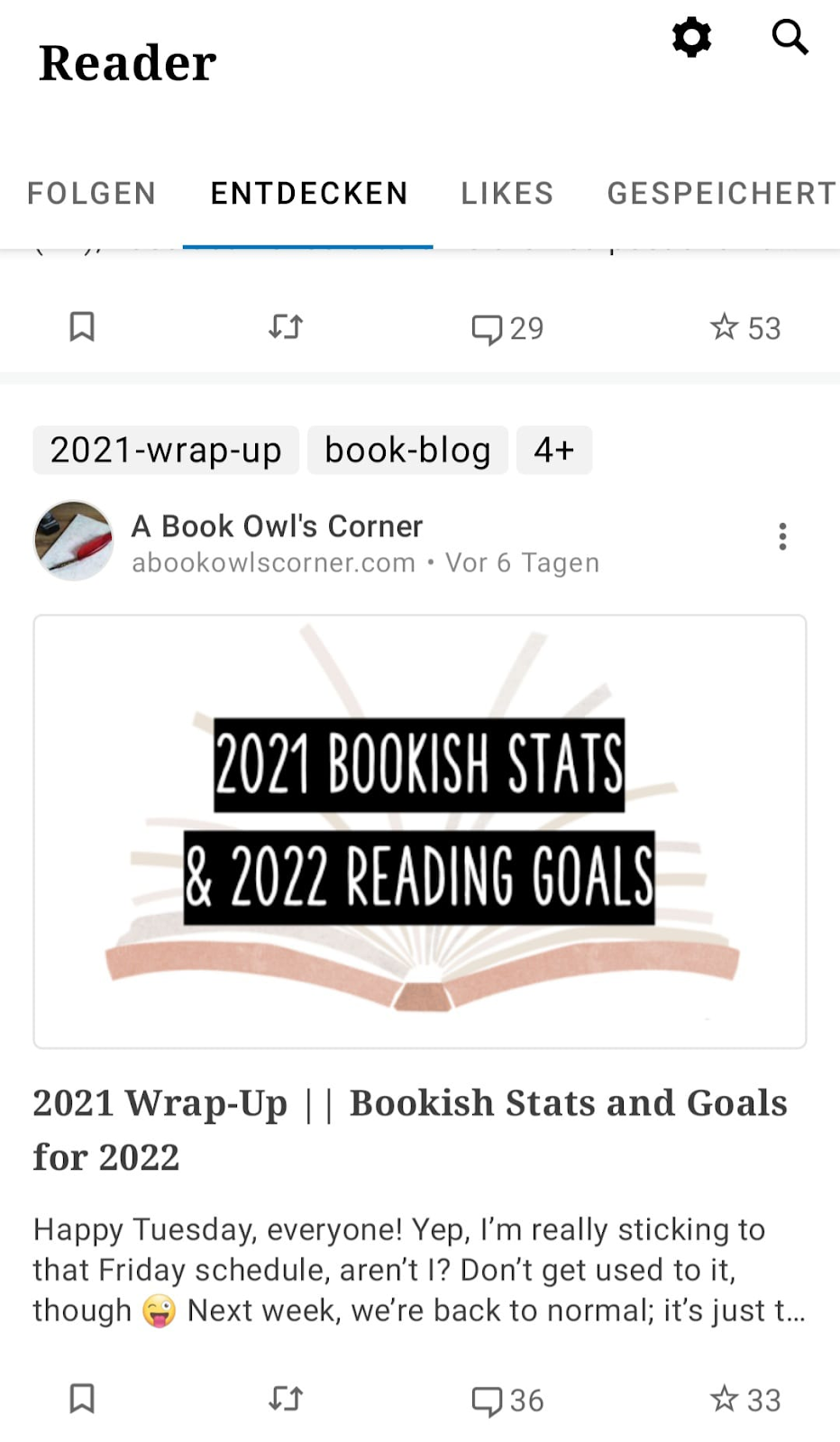Like the upper post with 53 stars
This screenshot has width=840, height=1442.
(x=744, y=328)
